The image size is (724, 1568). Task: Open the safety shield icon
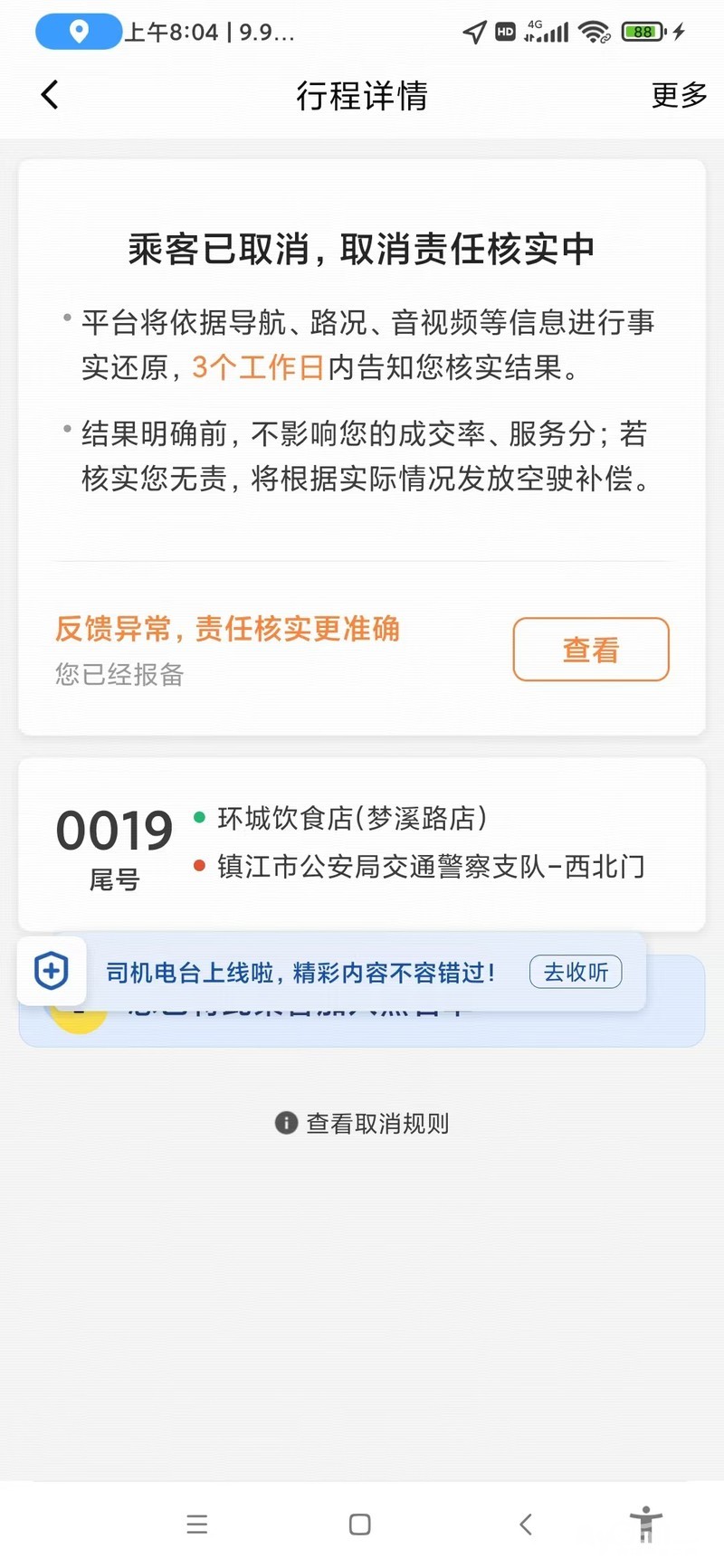[52, 972]
